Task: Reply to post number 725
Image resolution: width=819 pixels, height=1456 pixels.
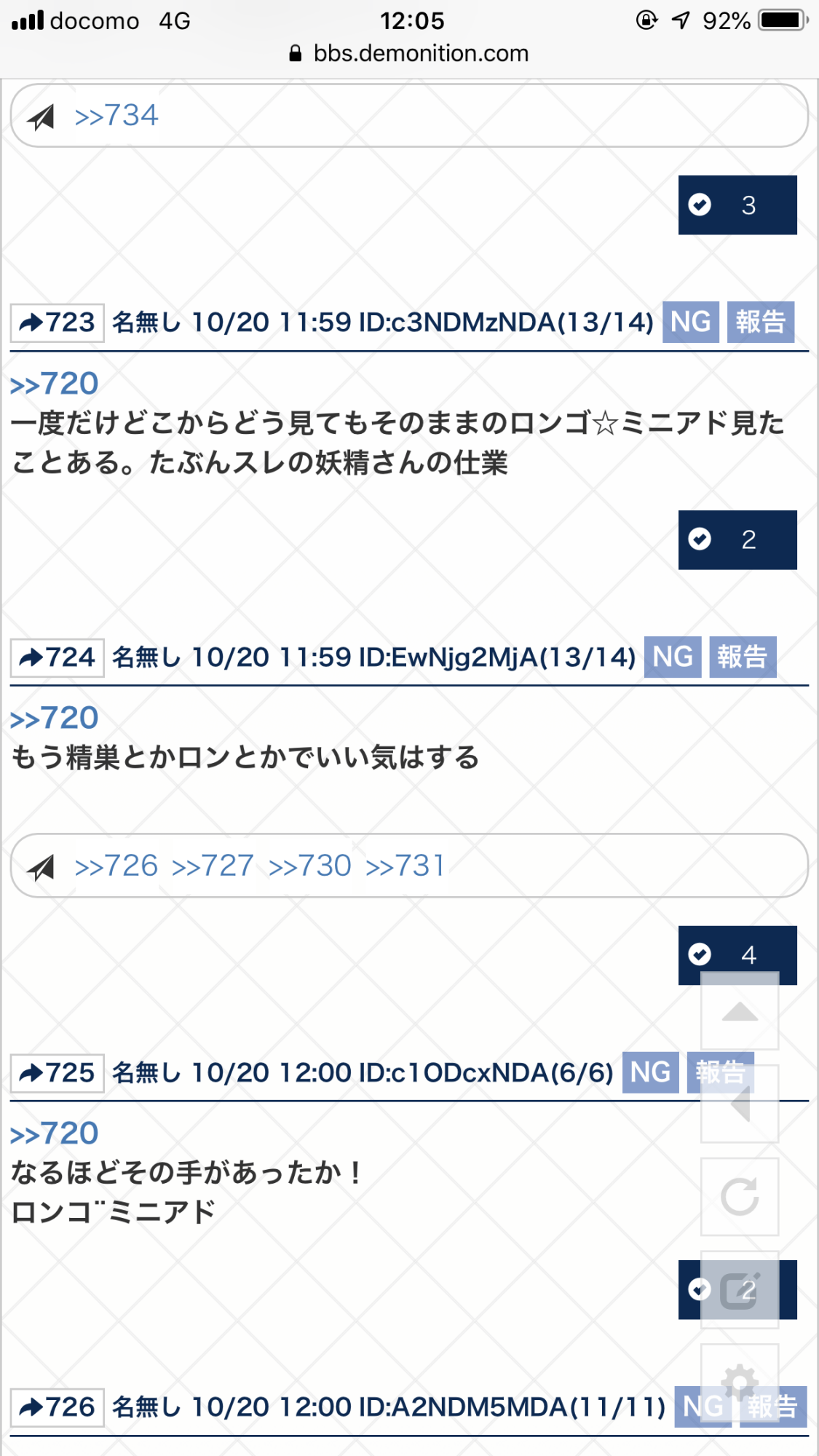Action: point(58,1073)
